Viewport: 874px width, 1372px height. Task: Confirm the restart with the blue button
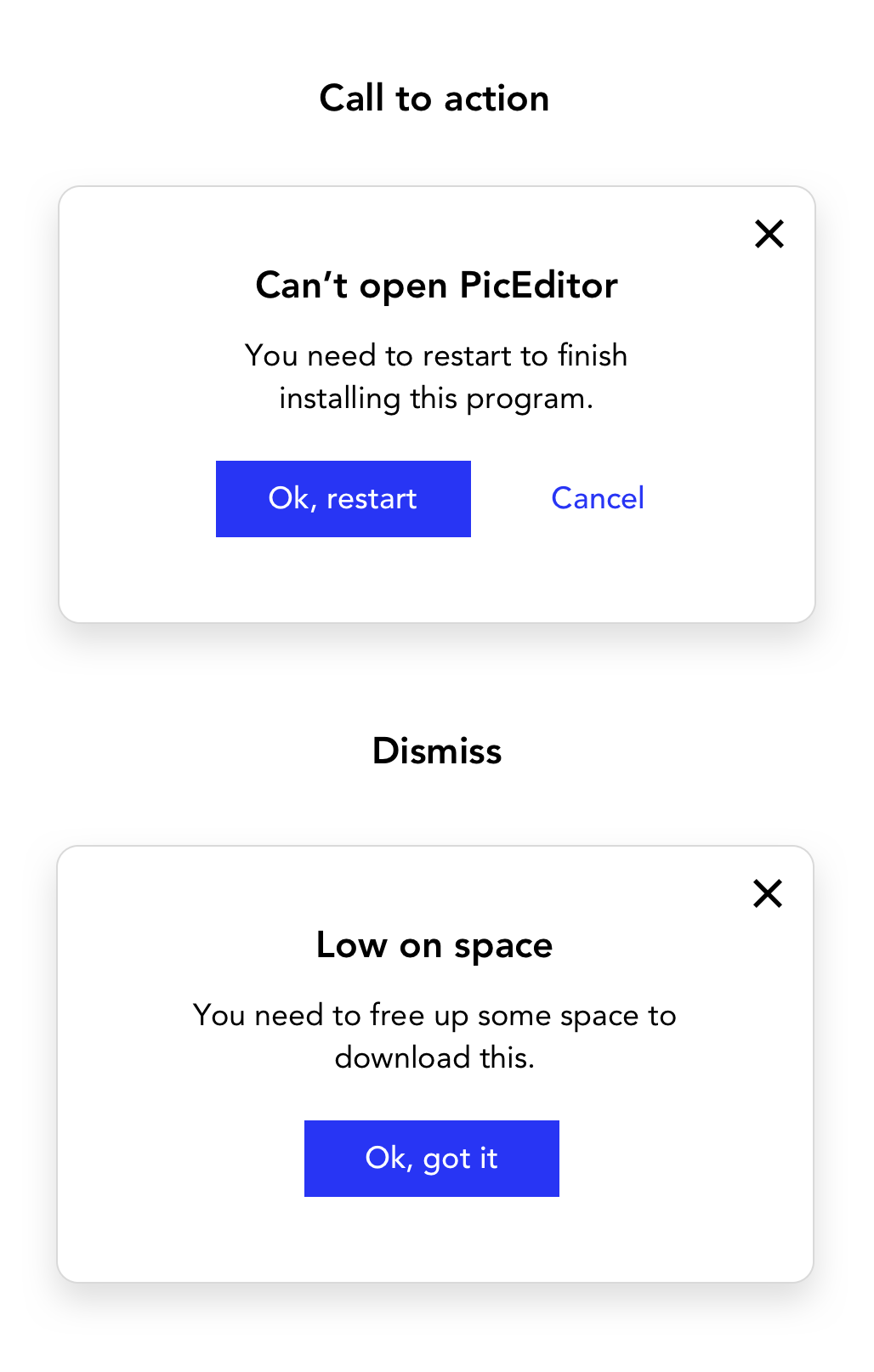[343, 498]
